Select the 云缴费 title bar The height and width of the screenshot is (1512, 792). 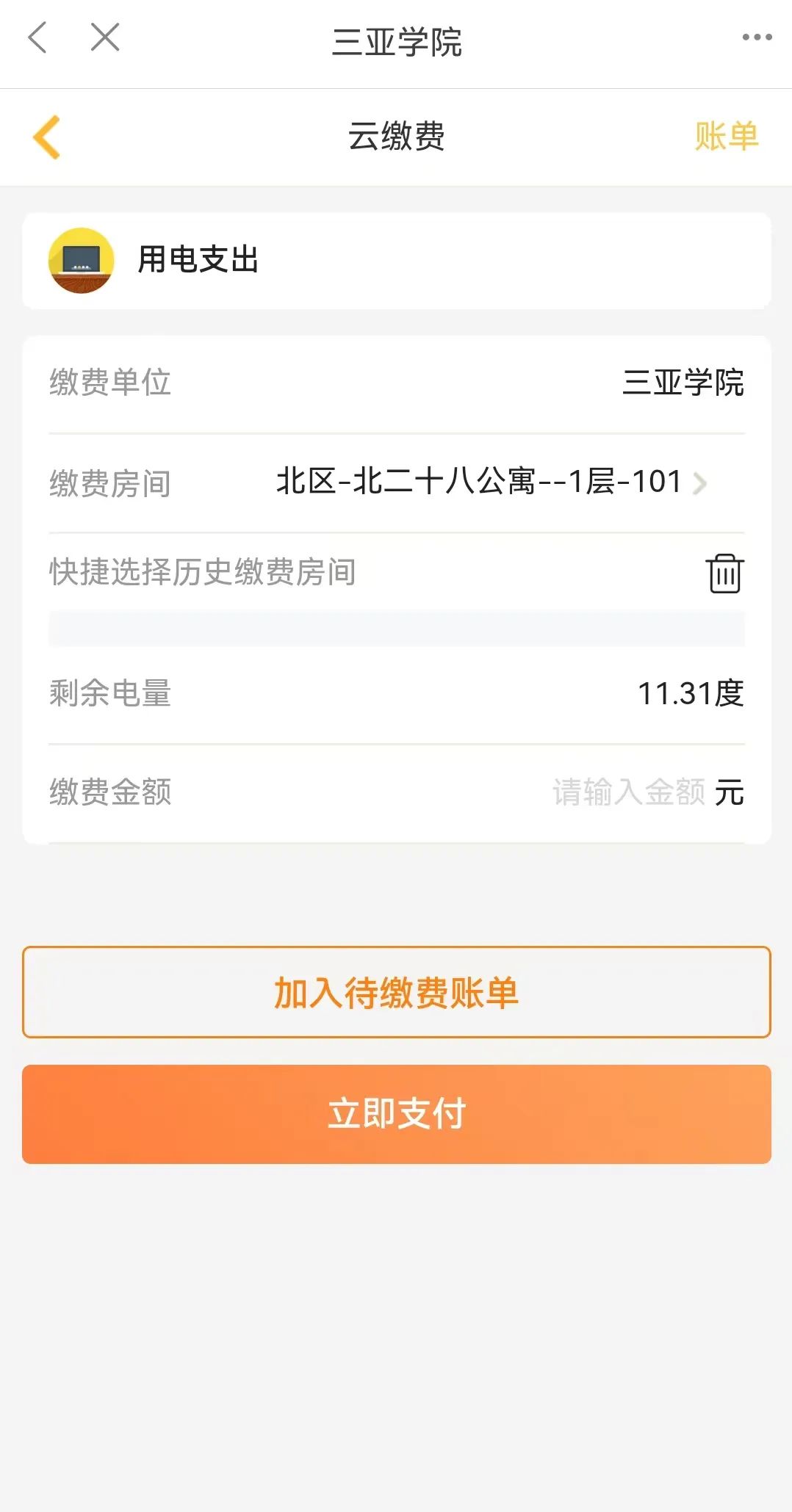pos(396,137)
